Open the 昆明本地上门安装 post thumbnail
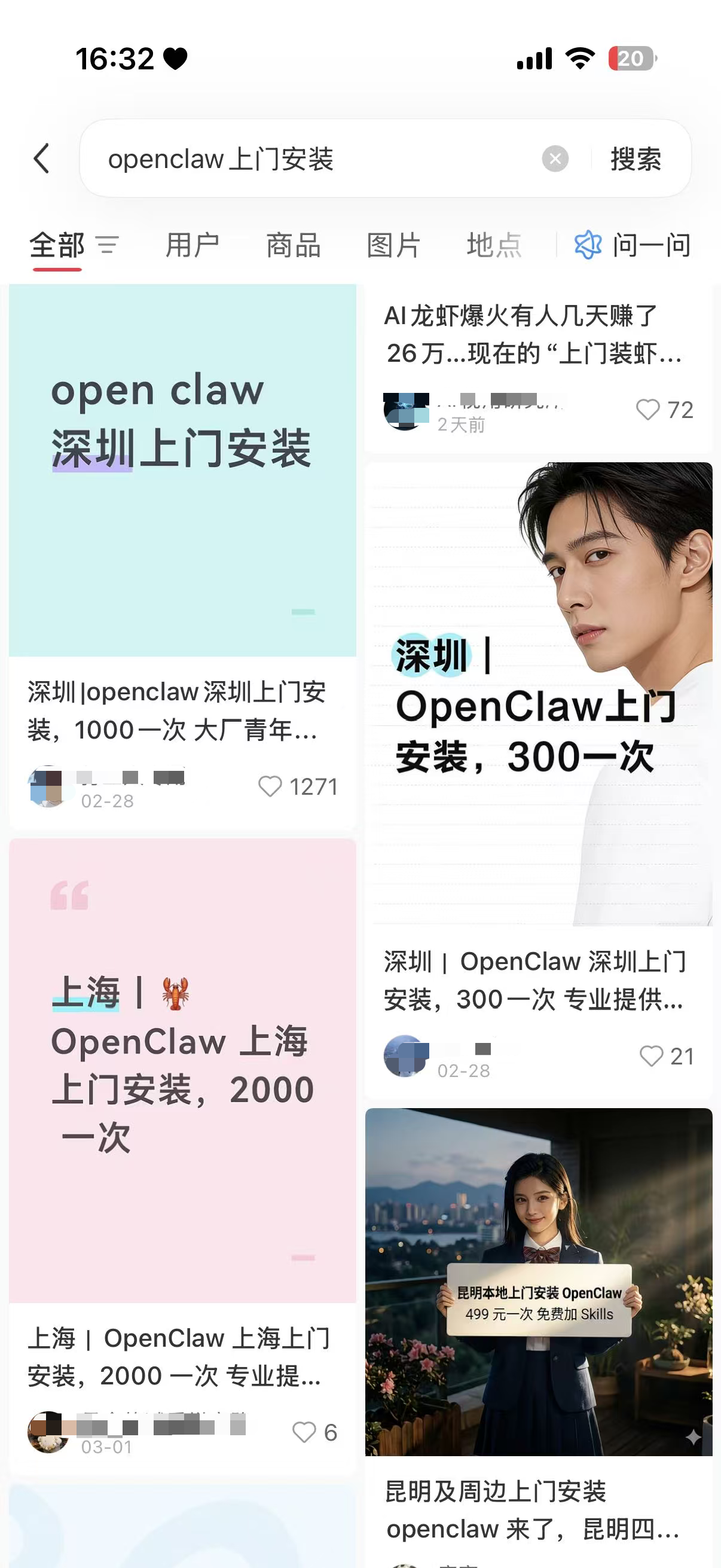Screen dimensions: 721x1568 [538, 1279]
